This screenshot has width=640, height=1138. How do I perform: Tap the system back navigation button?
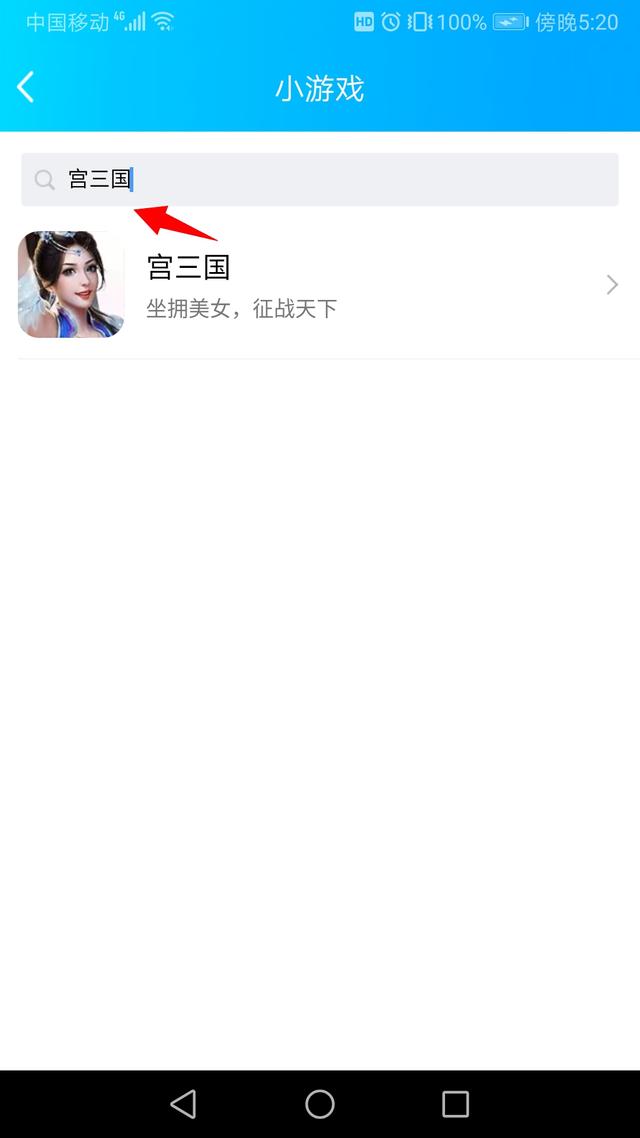click(183, 1104)
